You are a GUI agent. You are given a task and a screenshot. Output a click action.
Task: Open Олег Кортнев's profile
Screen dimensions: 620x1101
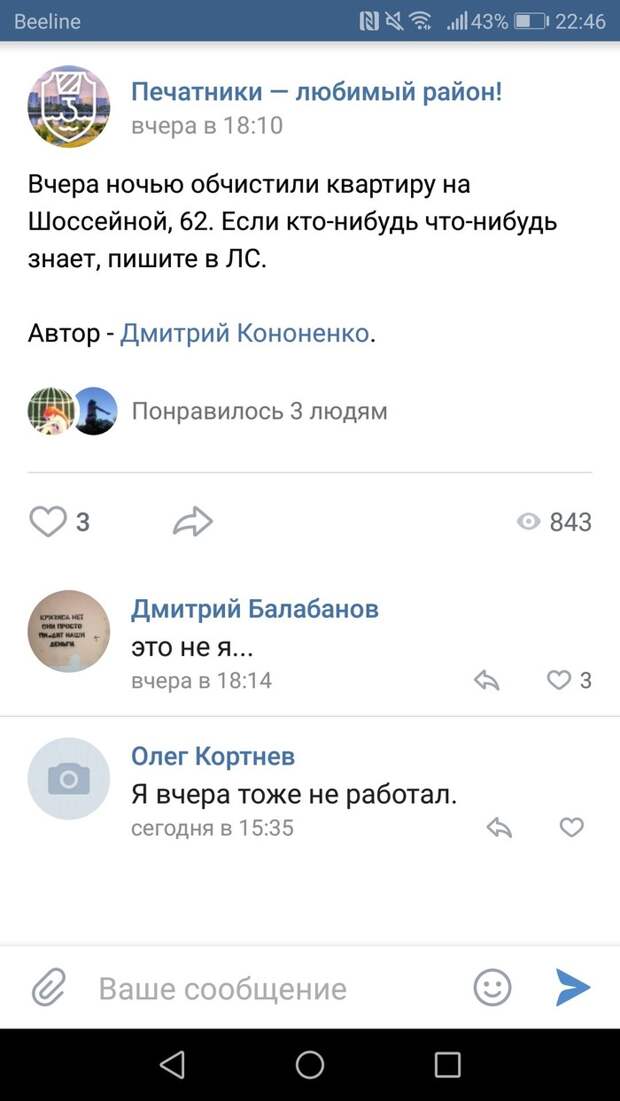coord(213,756)
